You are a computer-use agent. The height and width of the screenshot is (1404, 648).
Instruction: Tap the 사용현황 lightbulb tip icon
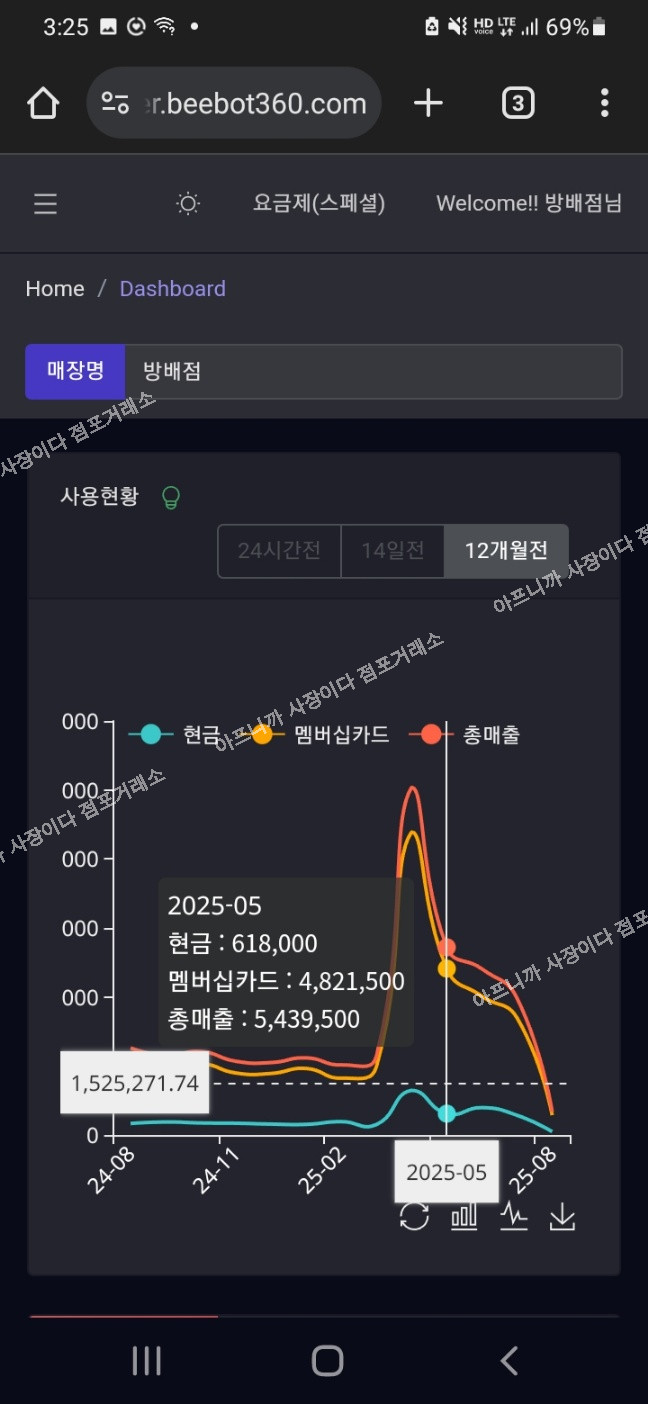click(x=171, y=497)
